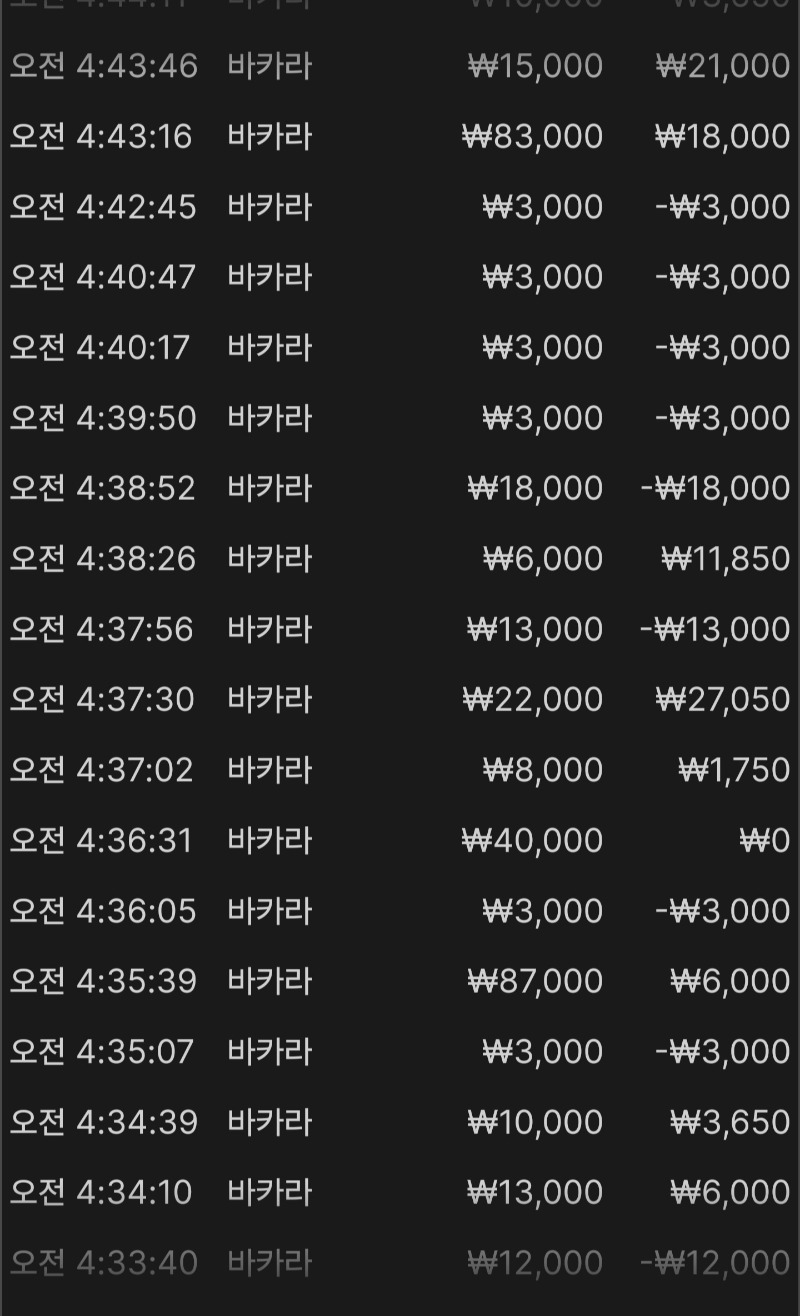Image resolution: width=800 pixels, height=1316 pixels.
Task: Show the 오전 4:37:30 바카라 round details
Action: [x=400, y=699]
